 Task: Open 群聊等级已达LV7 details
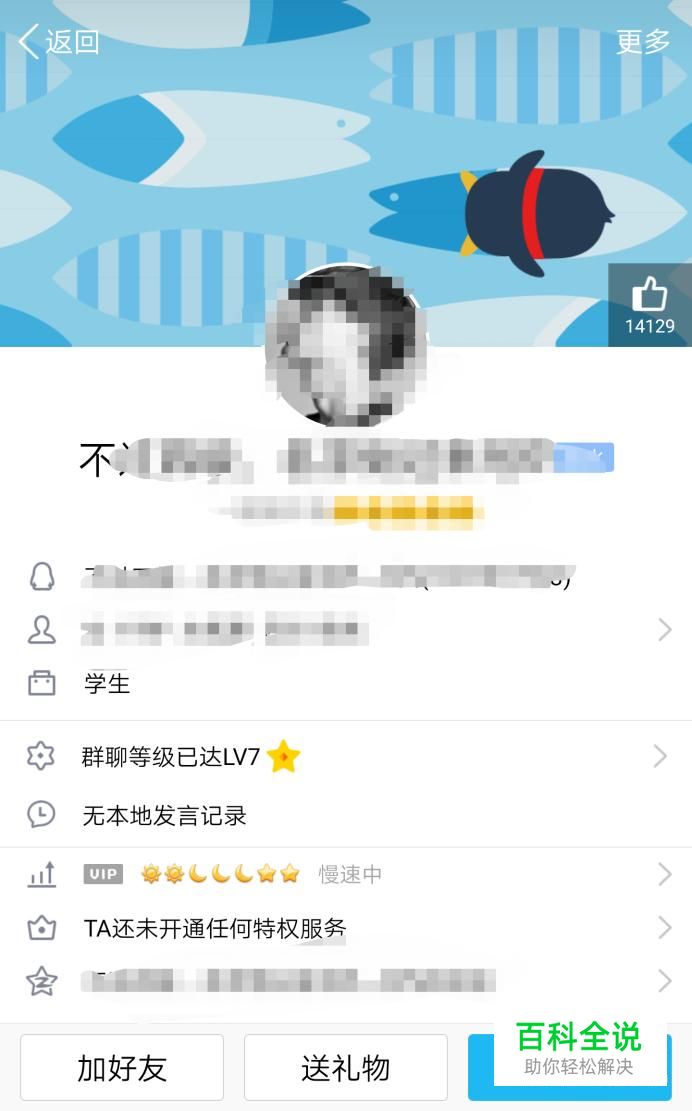pyautogui.click(x=346, y=757)
